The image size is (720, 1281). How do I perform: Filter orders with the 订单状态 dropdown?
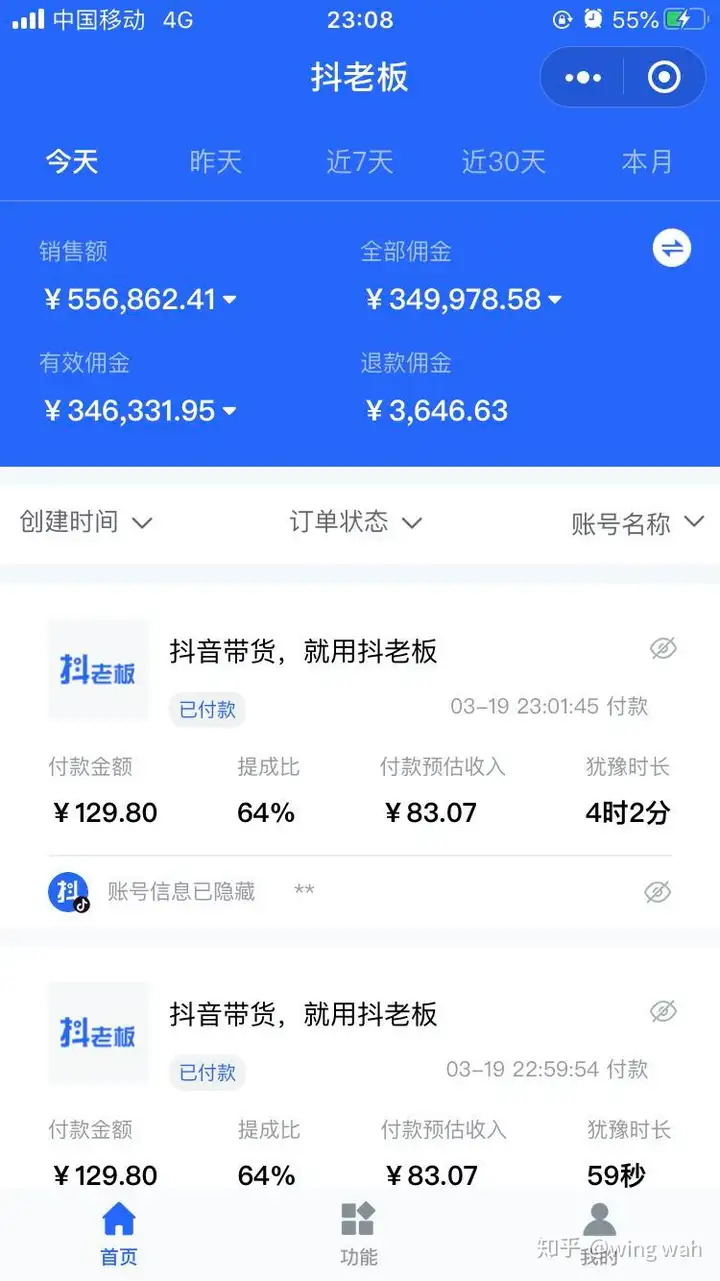click(356, 522)
